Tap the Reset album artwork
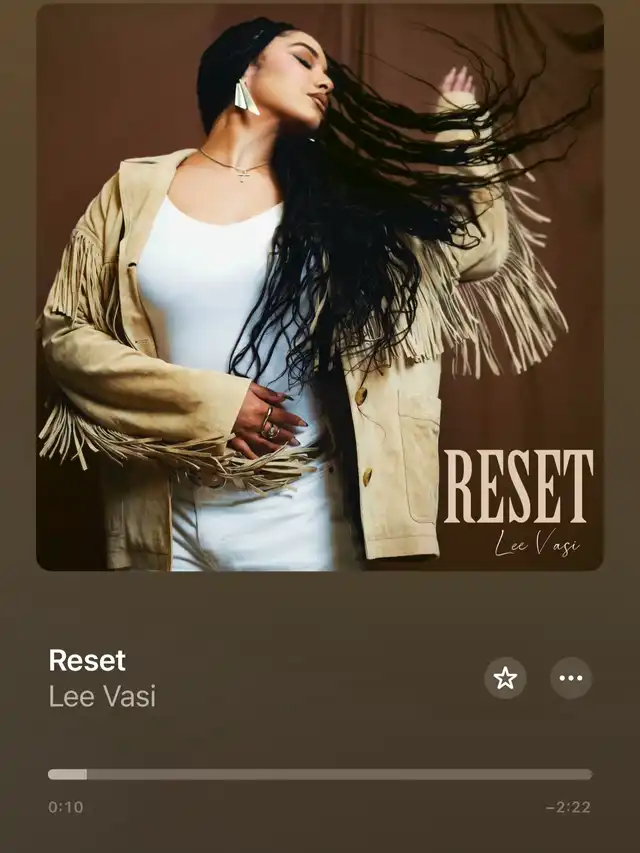The image size is (640, 853). [320, 287]
